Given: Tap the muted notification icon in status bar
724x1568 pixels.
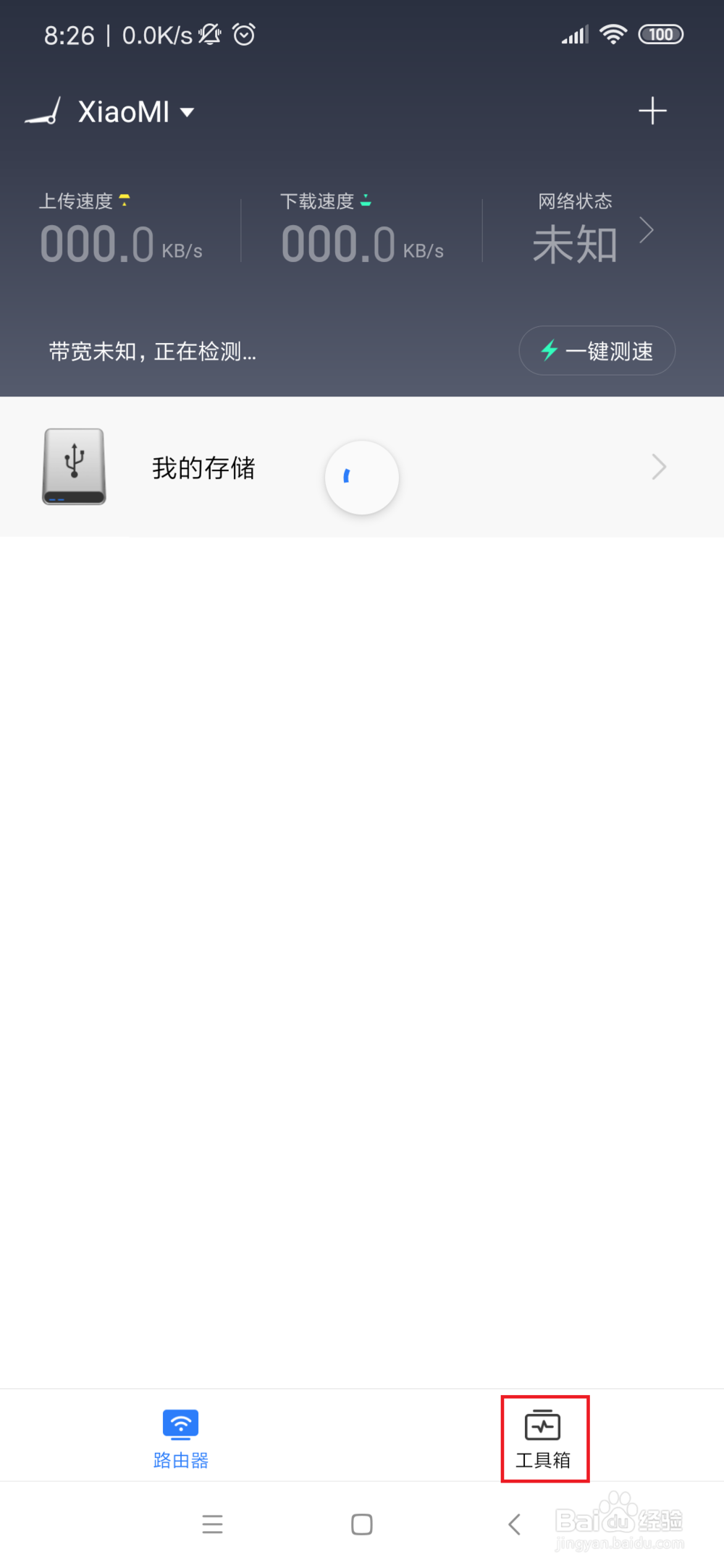Looking at the screenshot, I should tap(208, 34).
